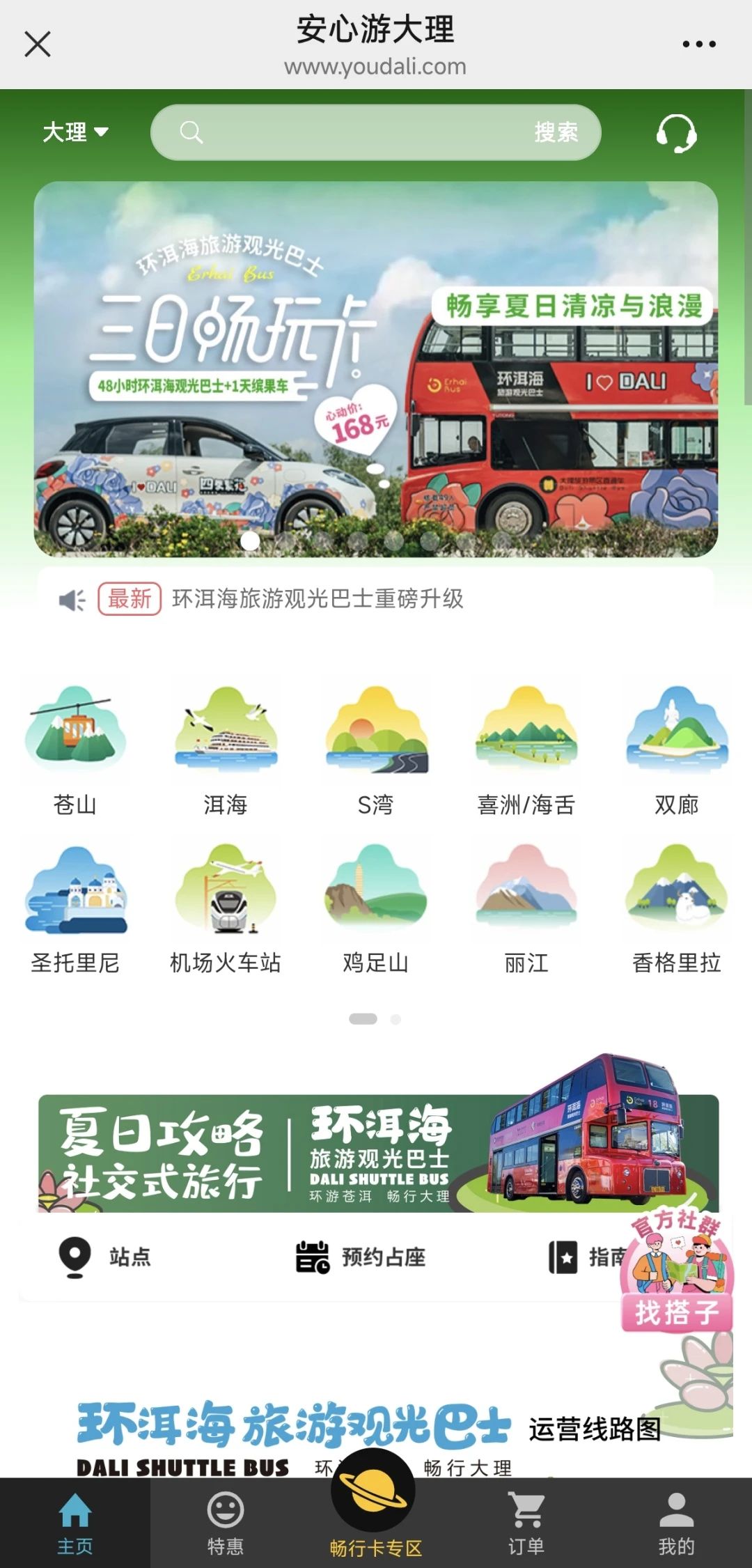This screenshot has width=752, height=1568.
Task: Open the 三日畅玩卡 banner
Action: [375, 368]
